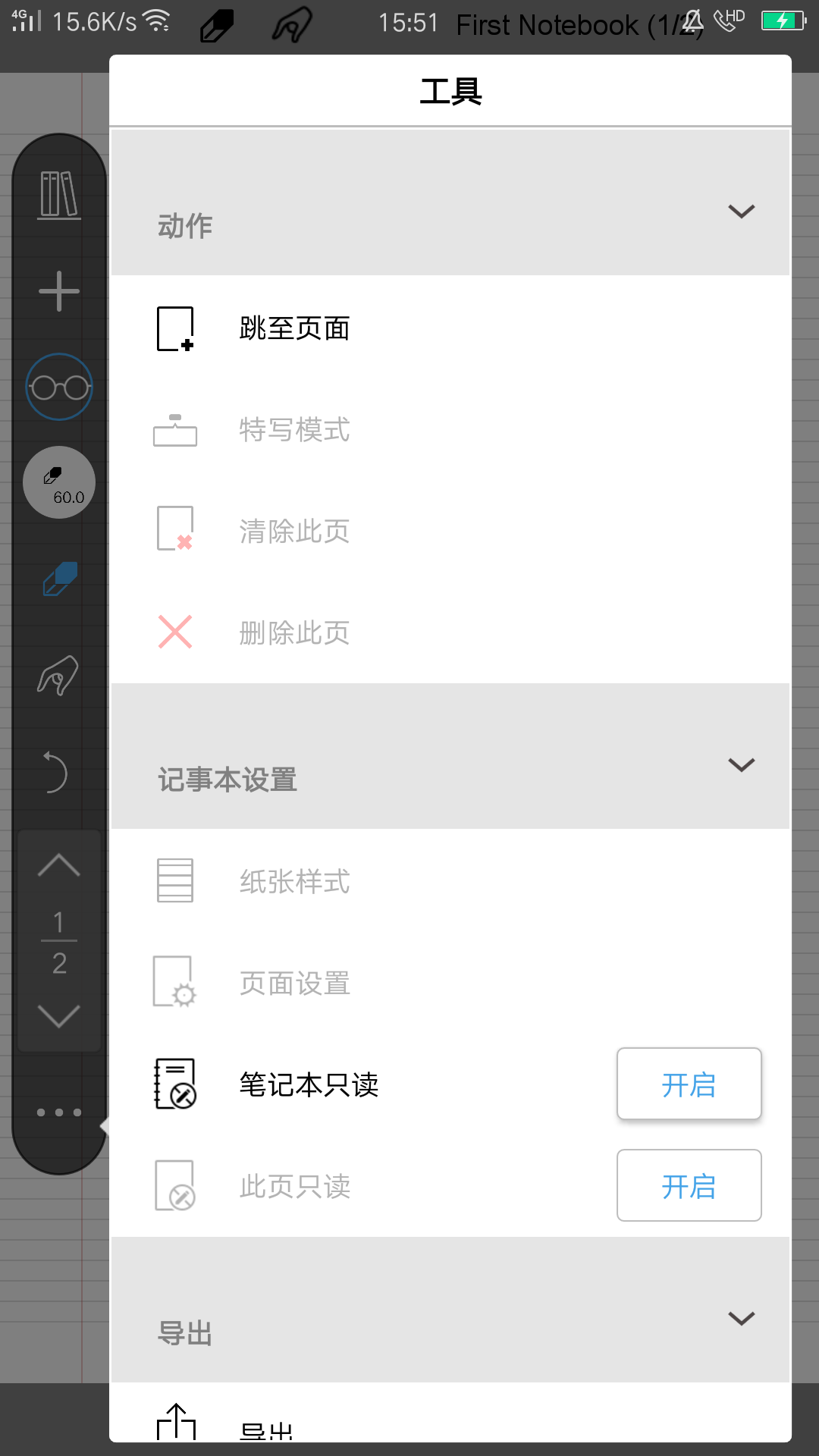The height and width of the screenshot is (1456, 819).
Task: Toggle the glasses view mode icon
Action: click(x=59, y=388)
